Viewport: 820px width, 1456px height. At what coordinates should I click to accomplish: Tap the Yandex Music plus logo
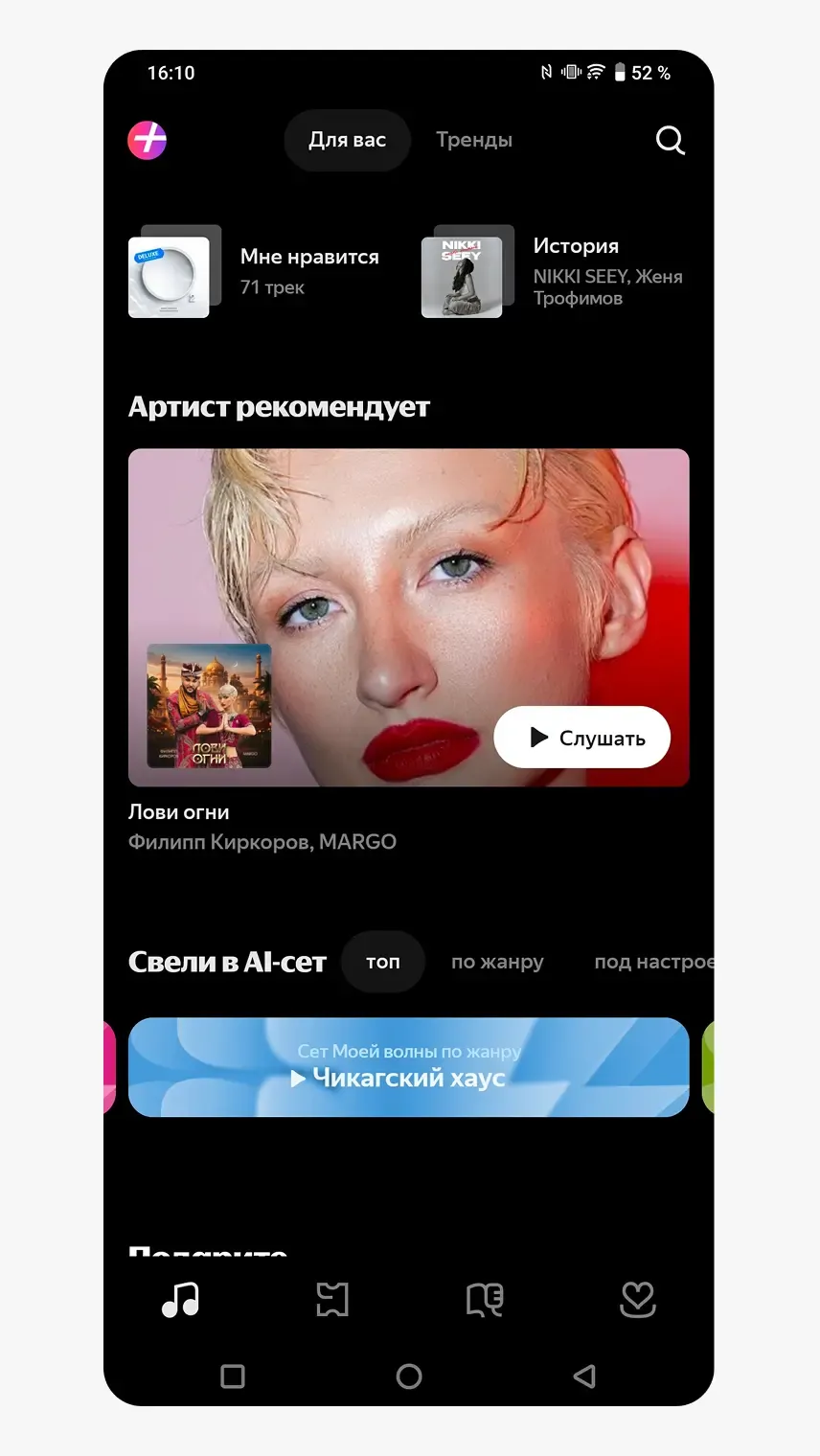(147, 141)
